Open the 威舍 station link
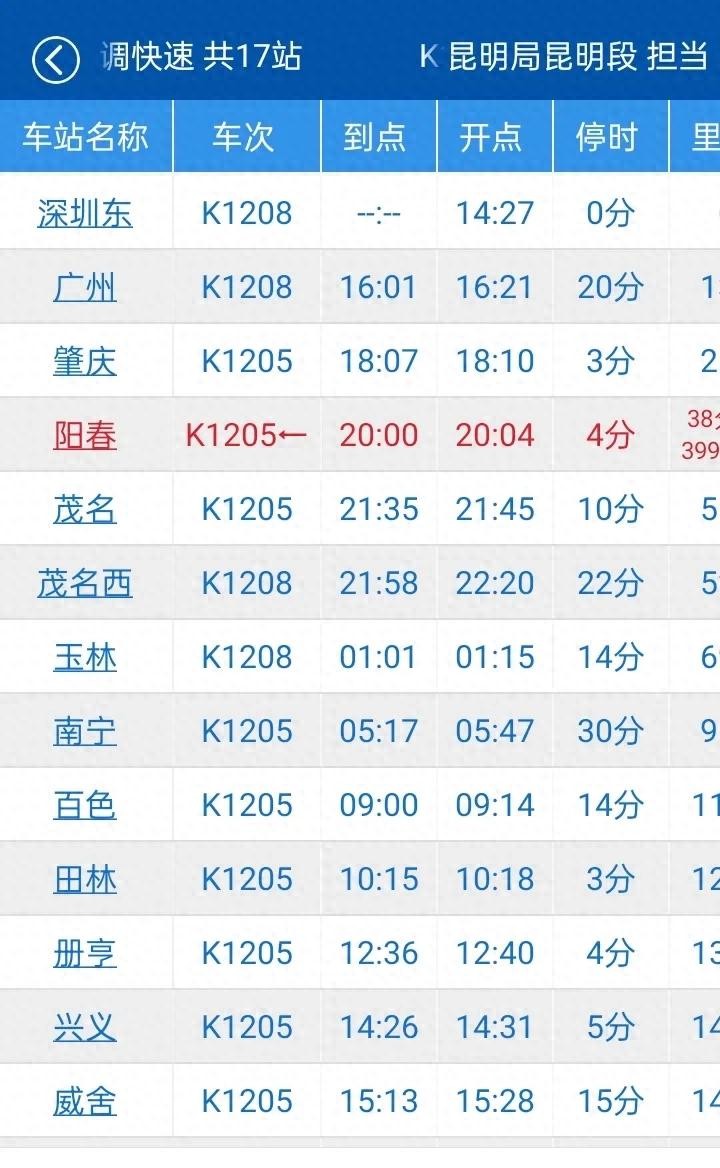Viewport: 720px width, 1168px height. pyautogui.click(x=85, y=1101)
